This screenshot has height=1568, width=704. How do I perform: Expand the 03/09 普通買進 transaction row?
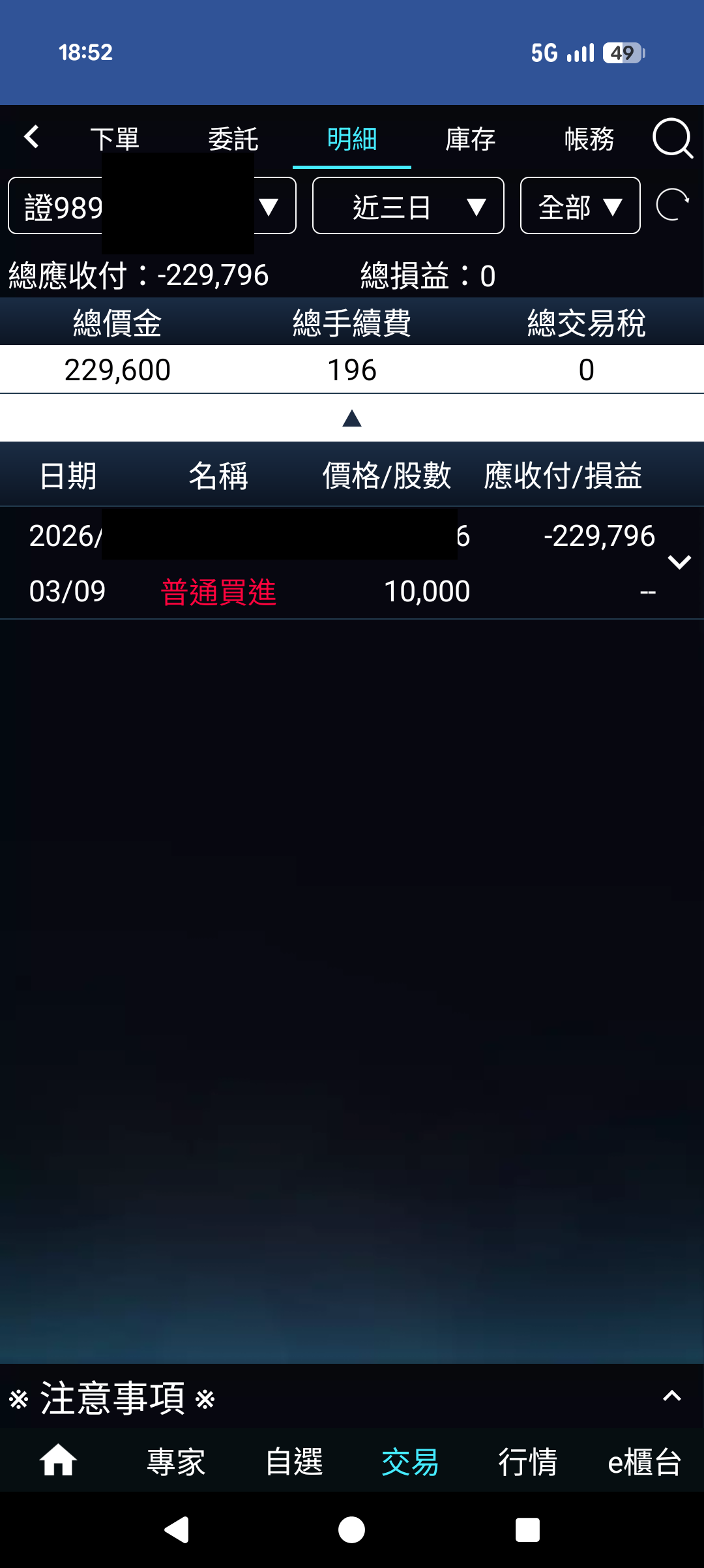(x=679, y=562)
